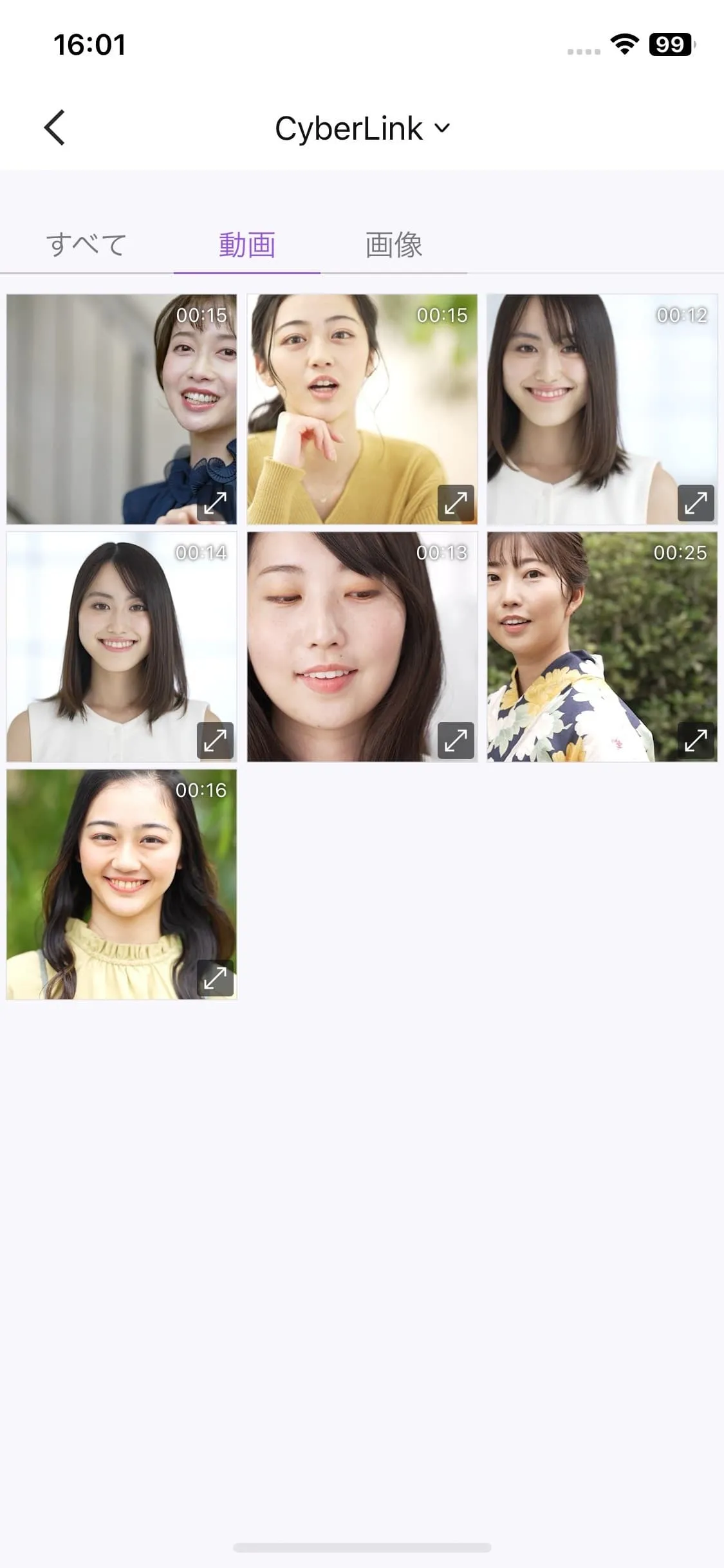This screenshot has width=724, height=1568.
Task: Expand preview of the 00:25 video
Action: 696,740
